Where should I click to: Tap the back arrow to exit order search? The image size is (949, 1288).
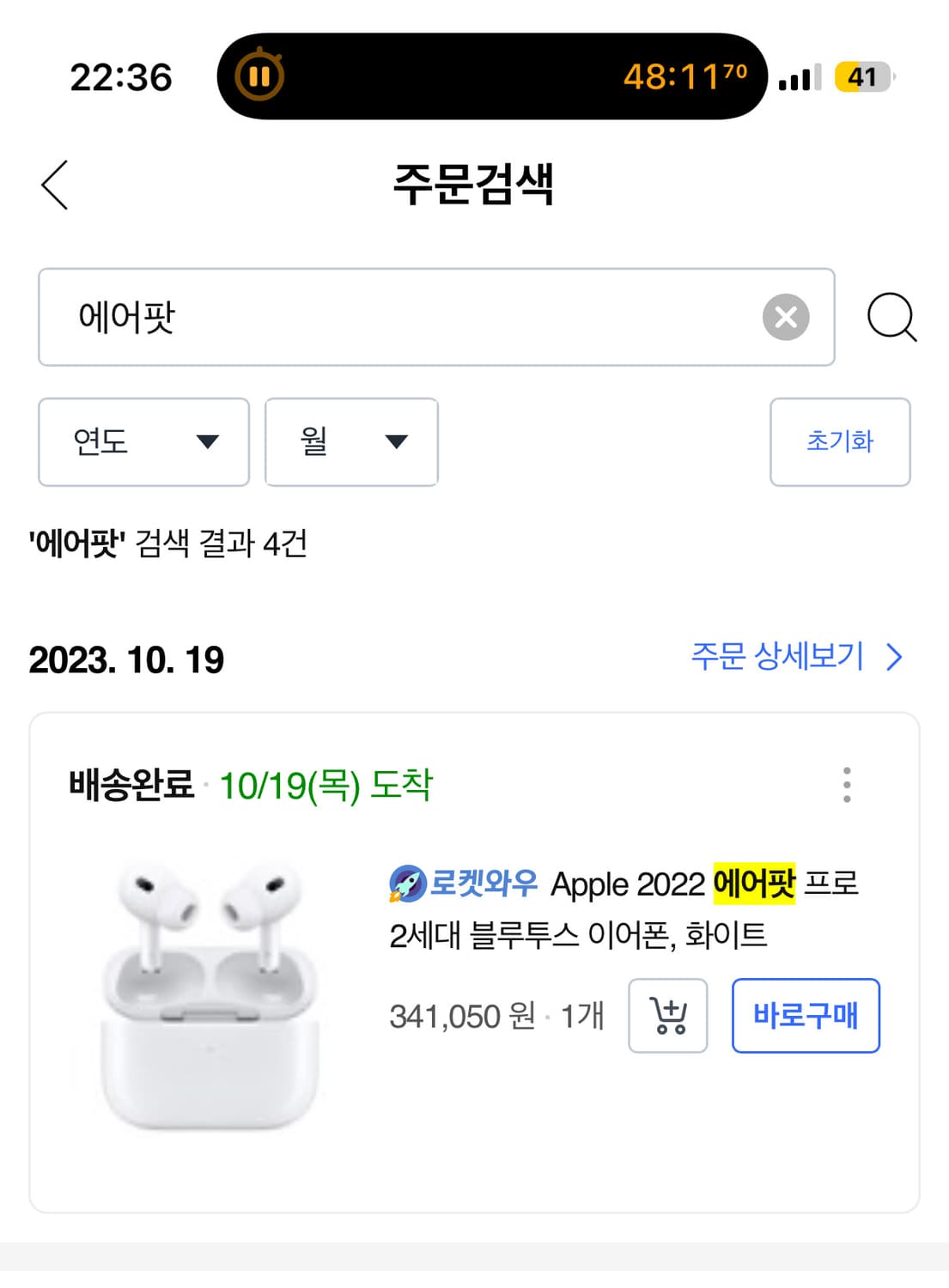click(x=54, y=185)
